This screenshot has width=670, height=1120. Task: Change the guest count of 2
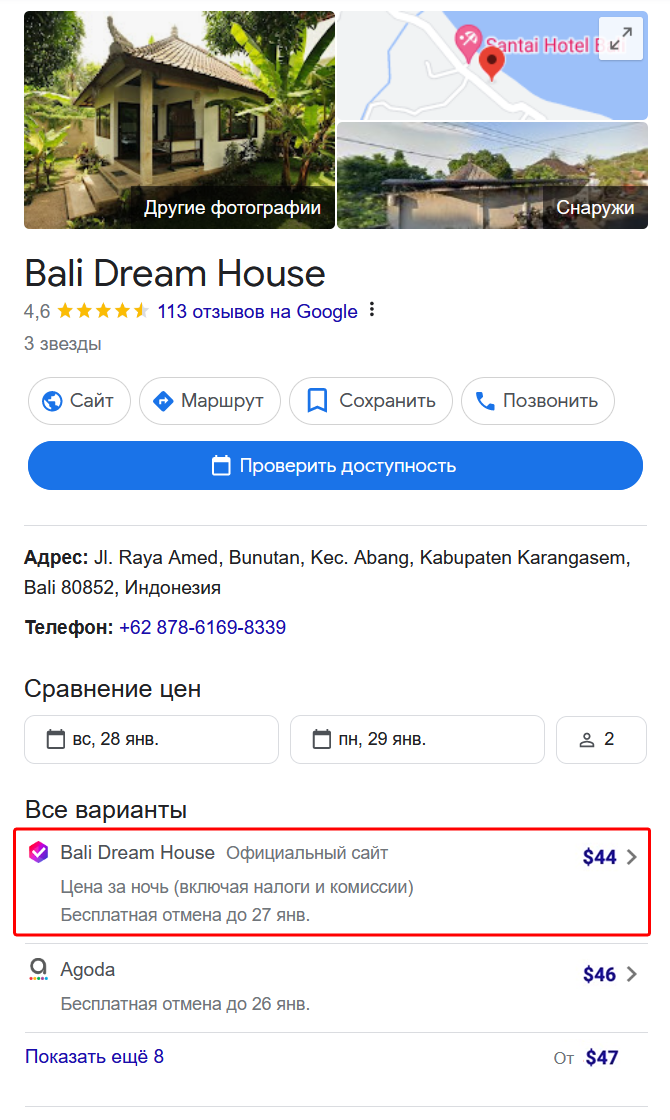coord(601,739)
